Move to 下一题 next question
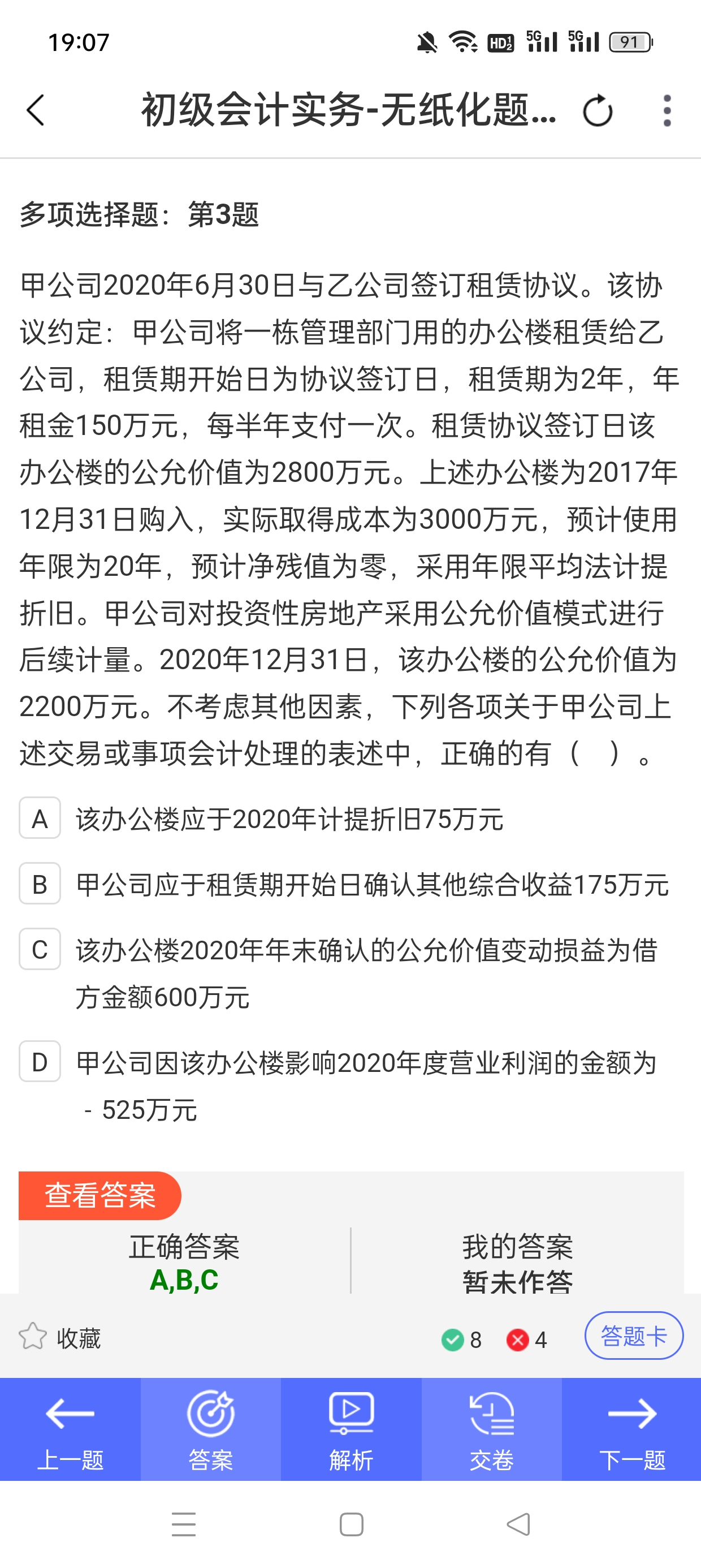The width and height of the screenshot is (701, 1568). pyautogui.click(x=631, y=1429)
